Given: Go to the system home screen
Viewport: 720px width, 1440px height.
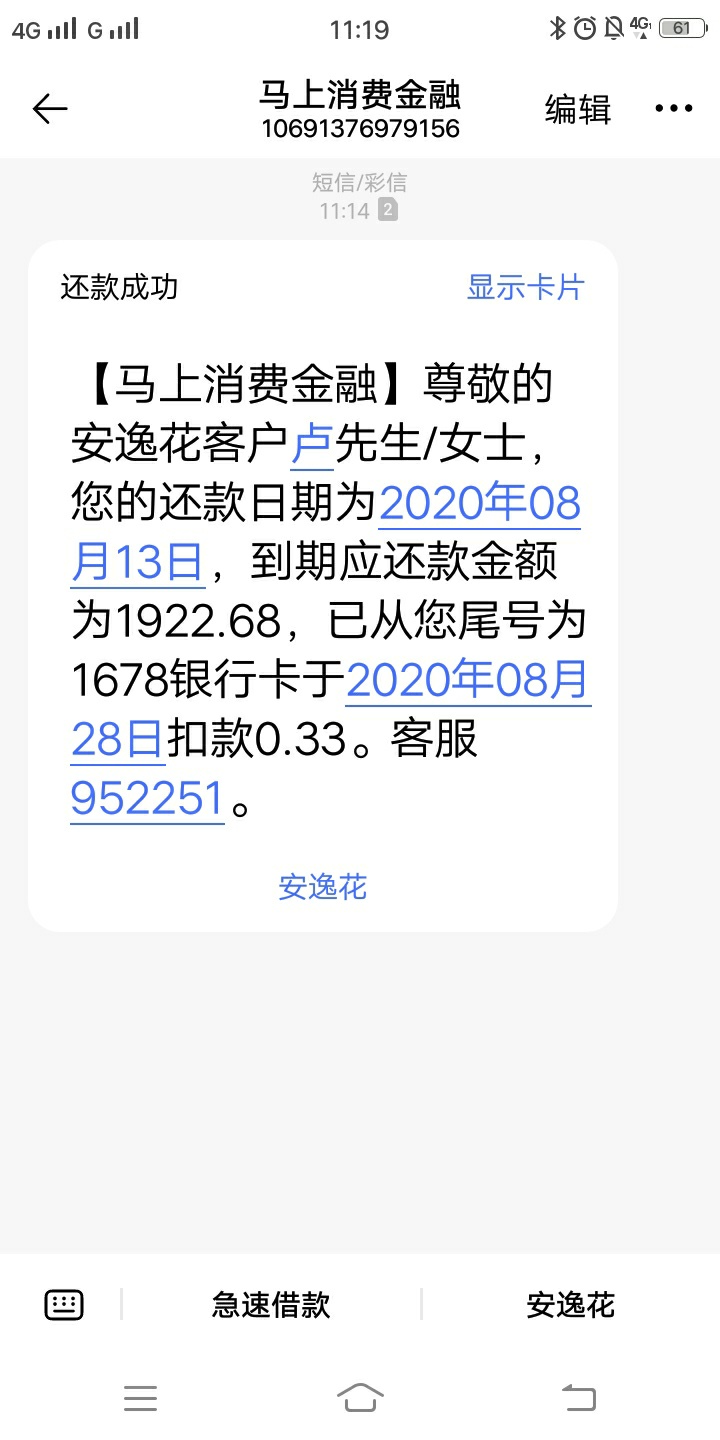Looking at the screenshot, I should (x=360, y=1397).
